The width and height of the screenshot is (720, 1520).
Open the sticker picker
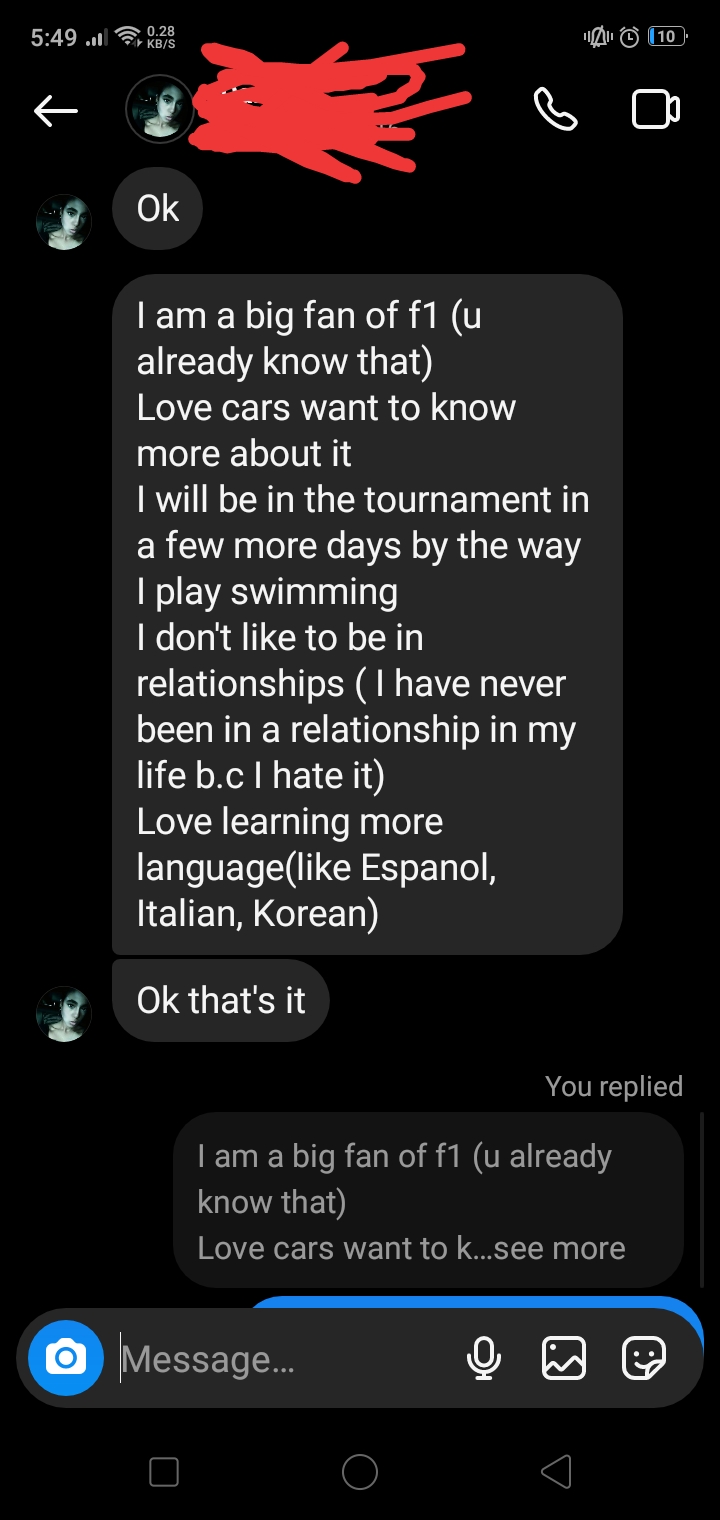pyautogui.click(x=643, y=1358)
